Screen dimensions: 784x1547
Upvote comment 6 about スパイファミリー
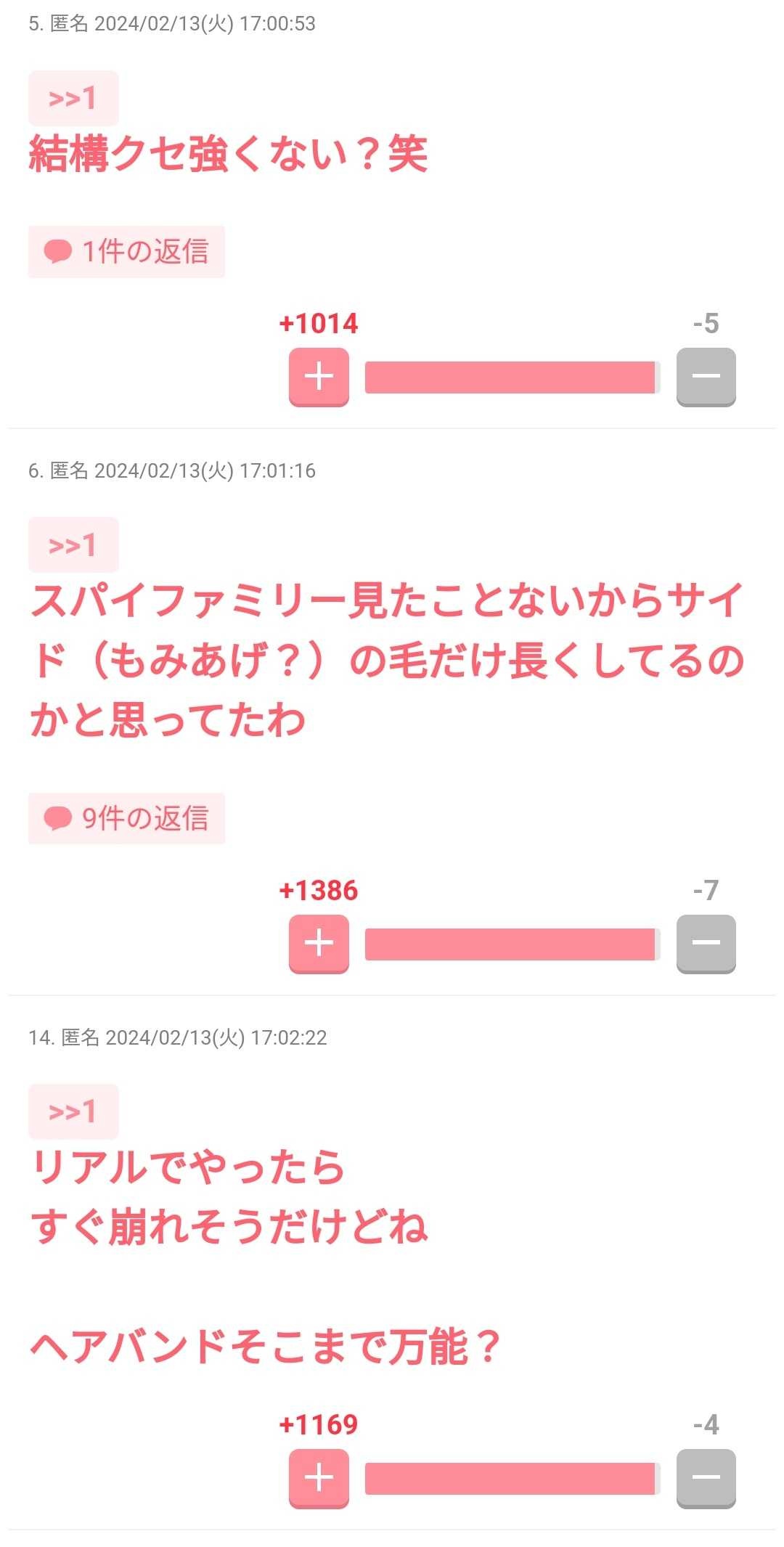pyautogui.click(x=319, y=943)
